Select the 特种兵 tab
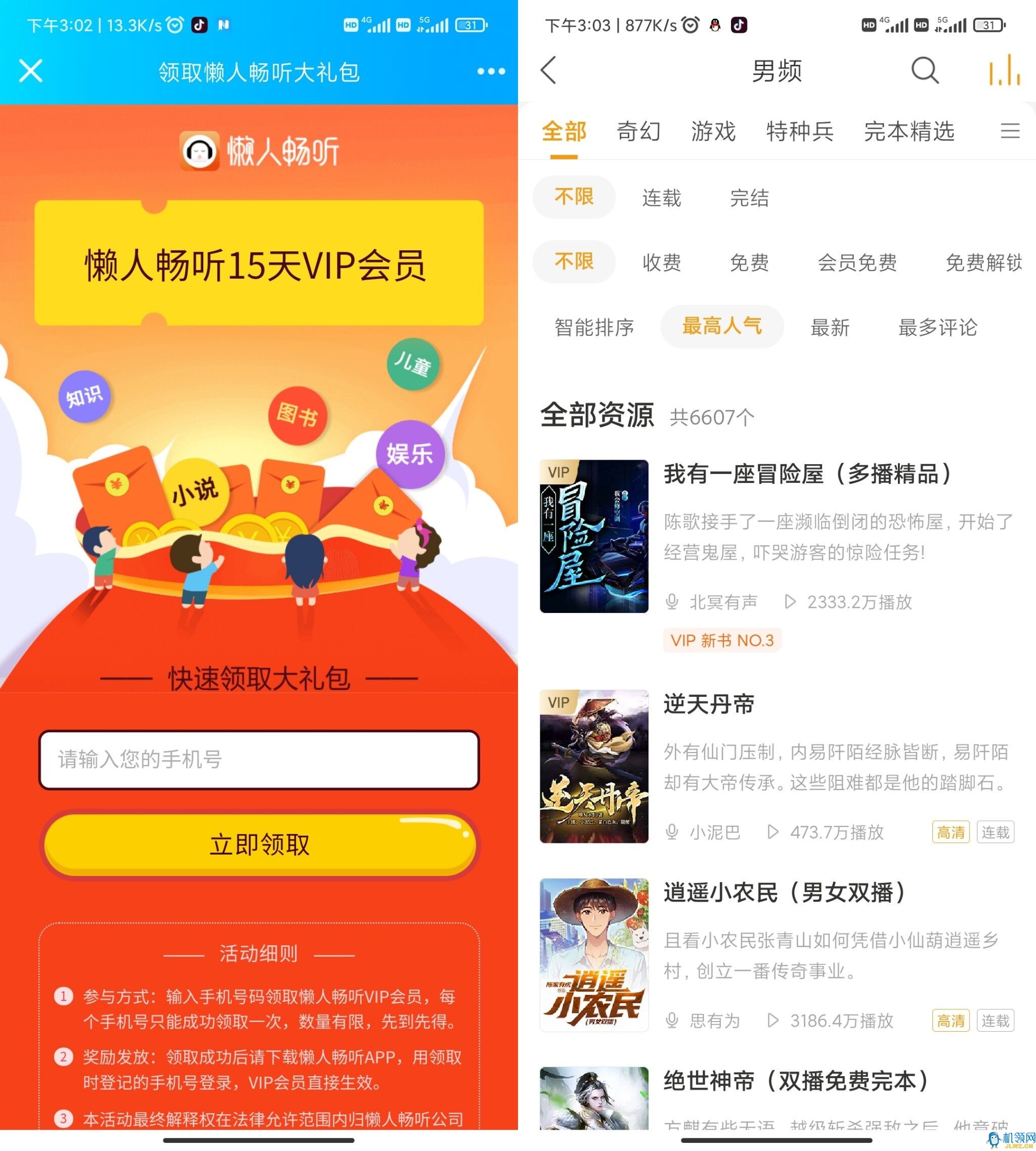This screenshot has width=1036, height=1151. (x=799, y=131)
